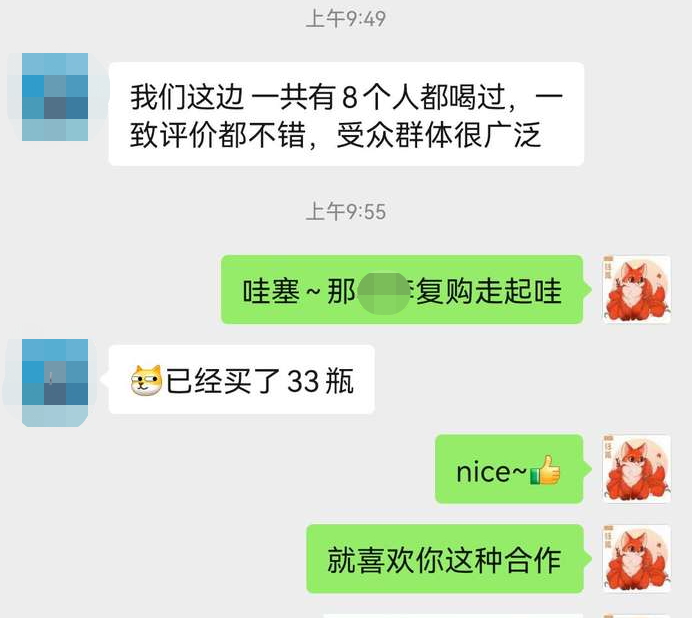Open contact avatar beside 已经买了33瓶

click(54, 382)
